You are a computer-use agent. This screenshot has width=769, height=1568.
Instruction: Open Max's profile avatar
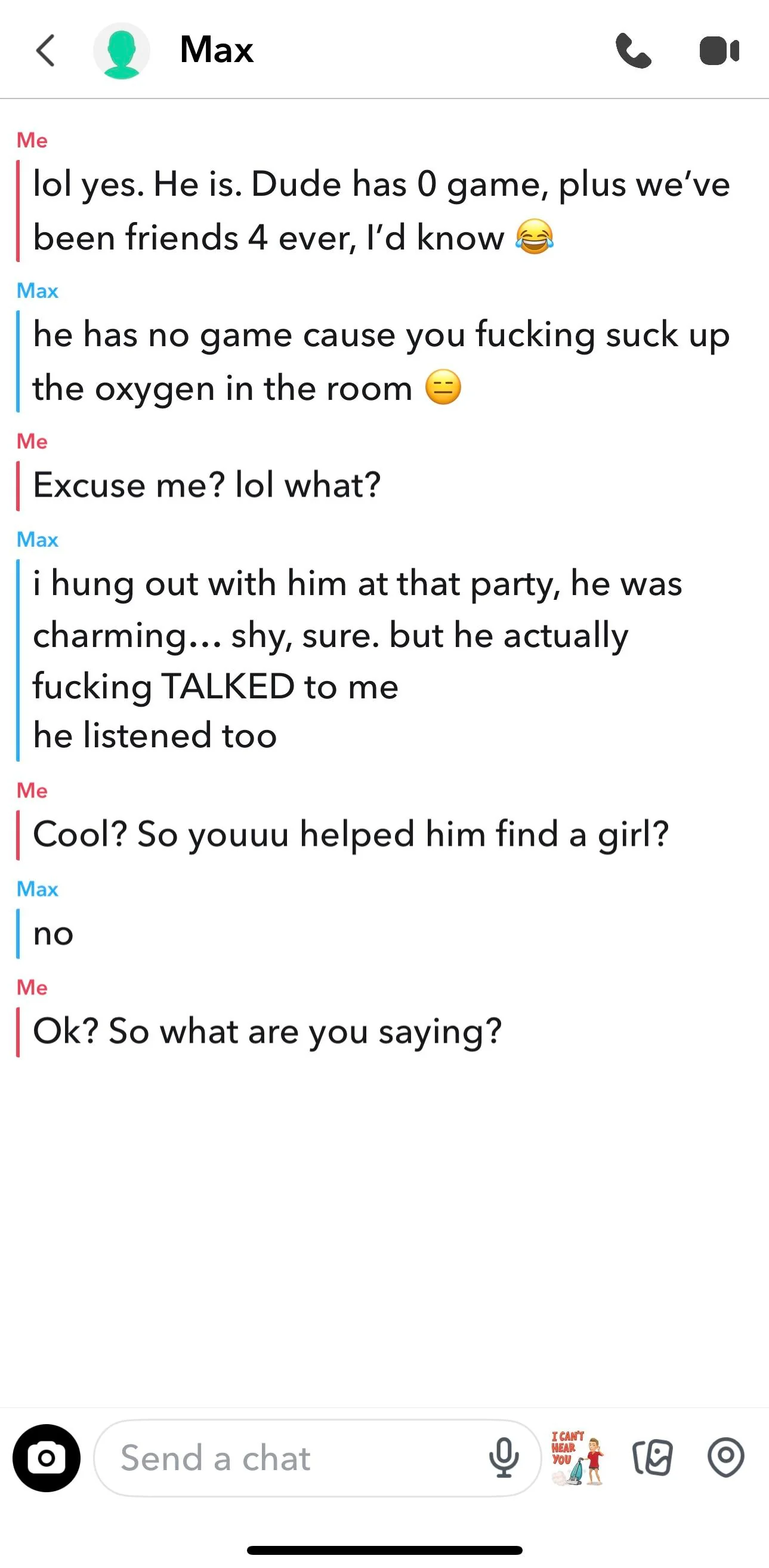122,51
